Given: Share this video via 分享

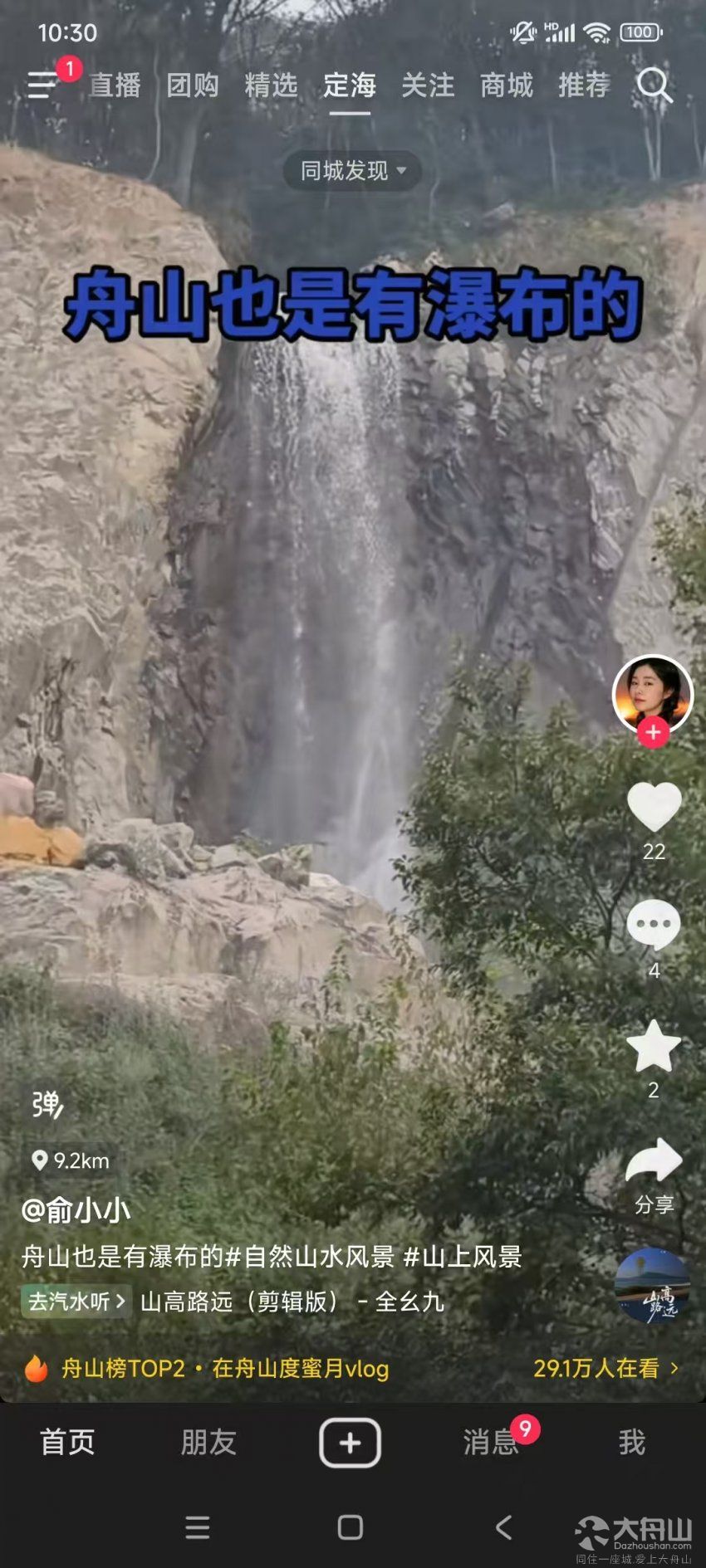Looking at the screenshot, I should point(654,1164).
